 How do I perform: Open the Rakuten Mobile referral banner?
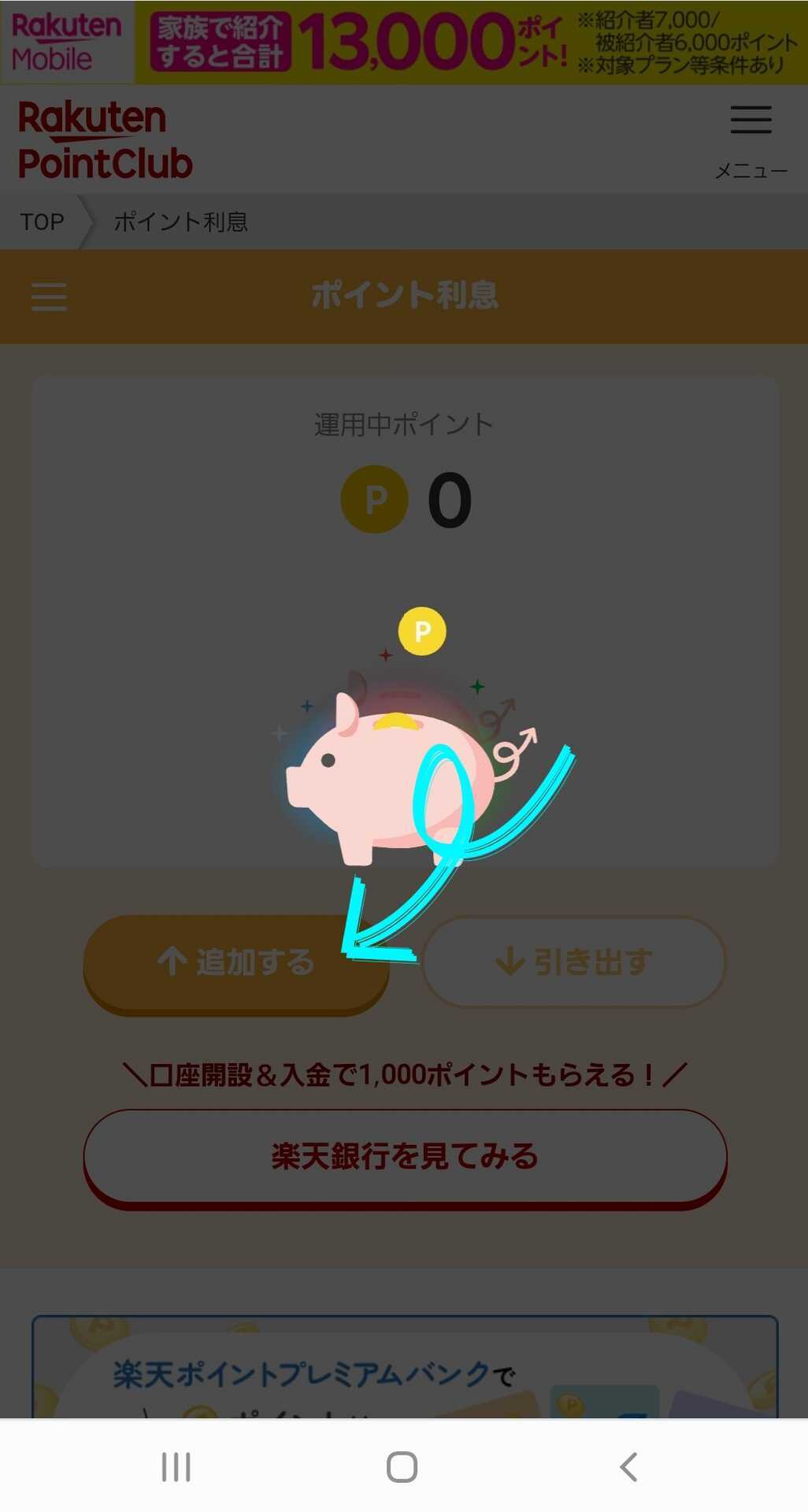pyautogui.click(x=403, y=42)
